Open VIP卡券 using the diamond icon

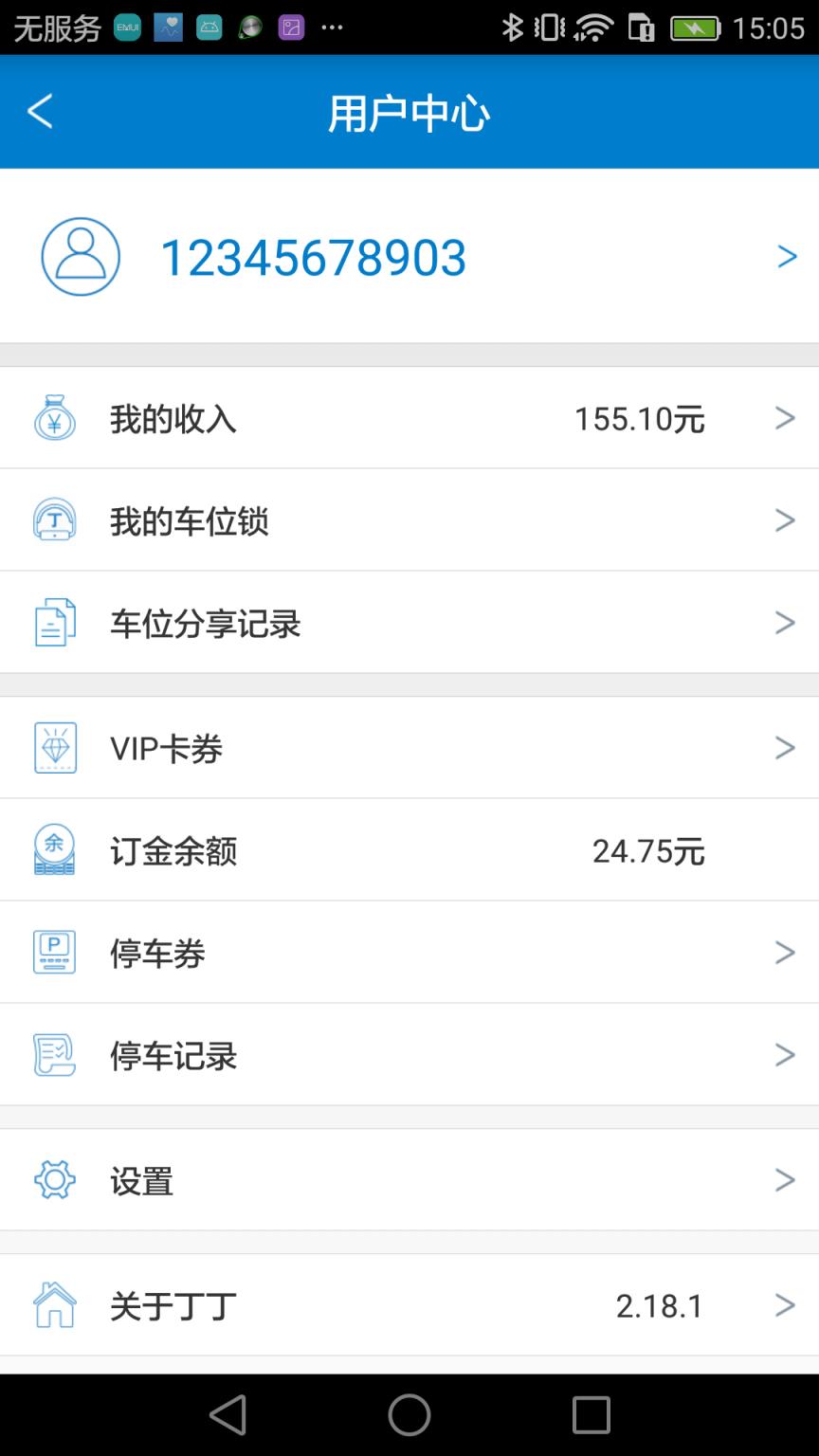[x=54, y=747]
